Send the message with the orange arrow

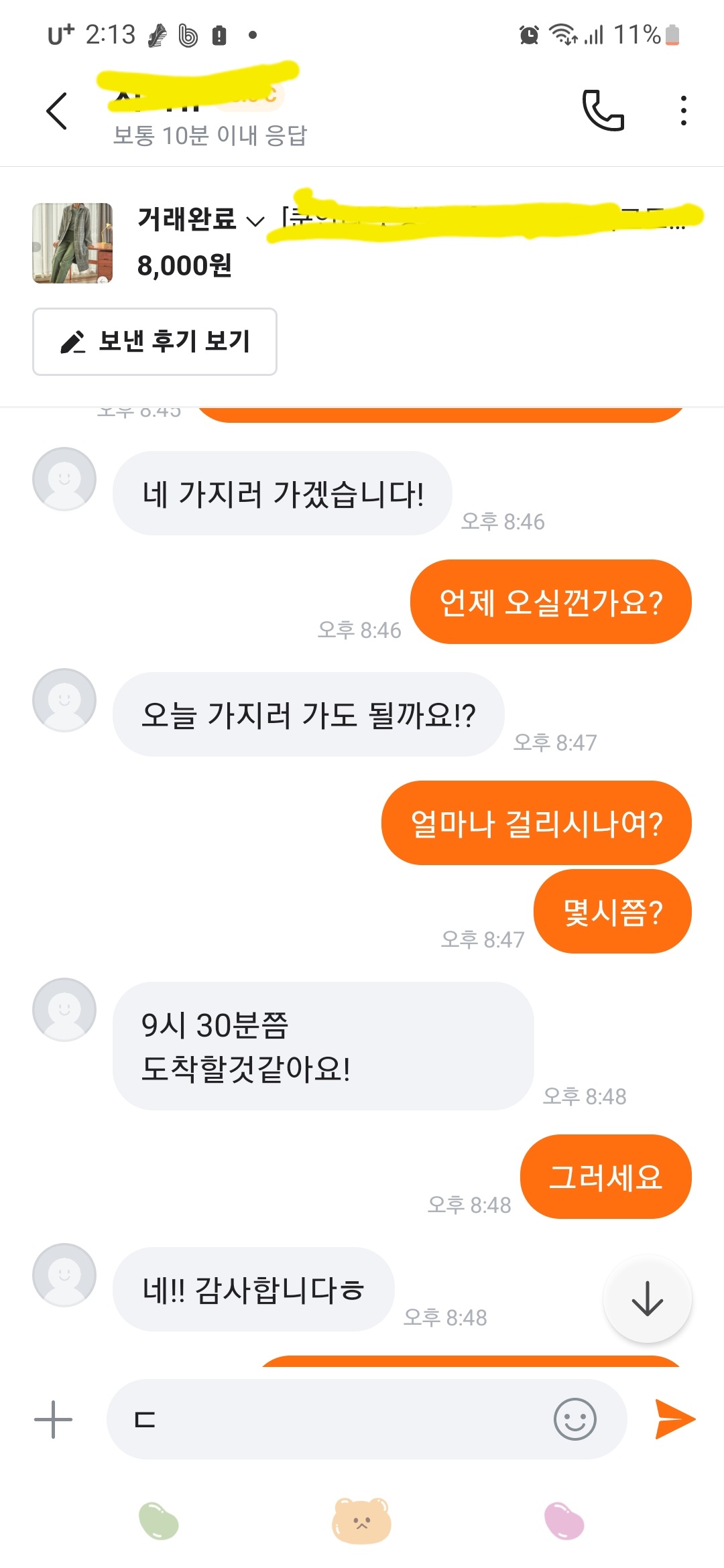(674, 1419)
